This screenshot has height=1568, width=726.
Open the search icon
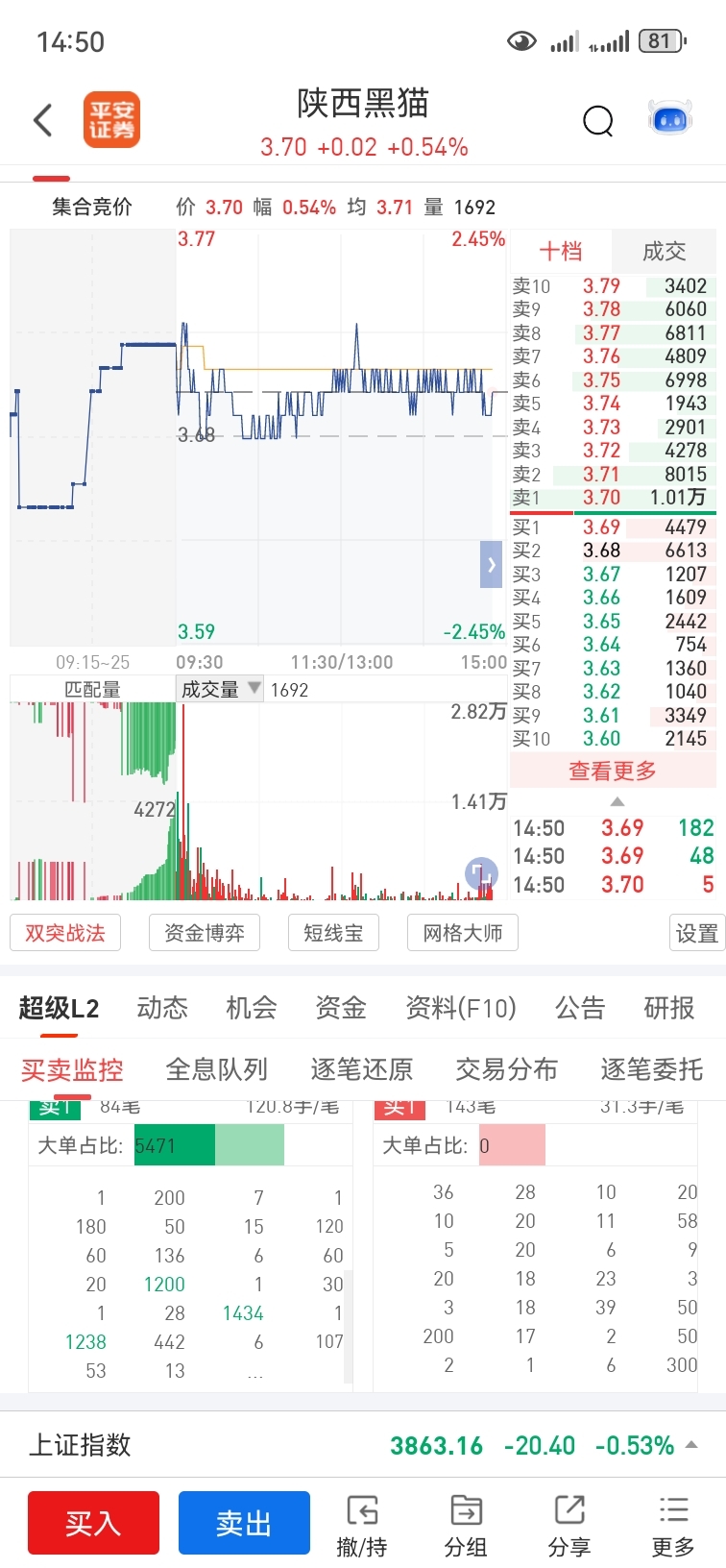click(x=597, y=121)
